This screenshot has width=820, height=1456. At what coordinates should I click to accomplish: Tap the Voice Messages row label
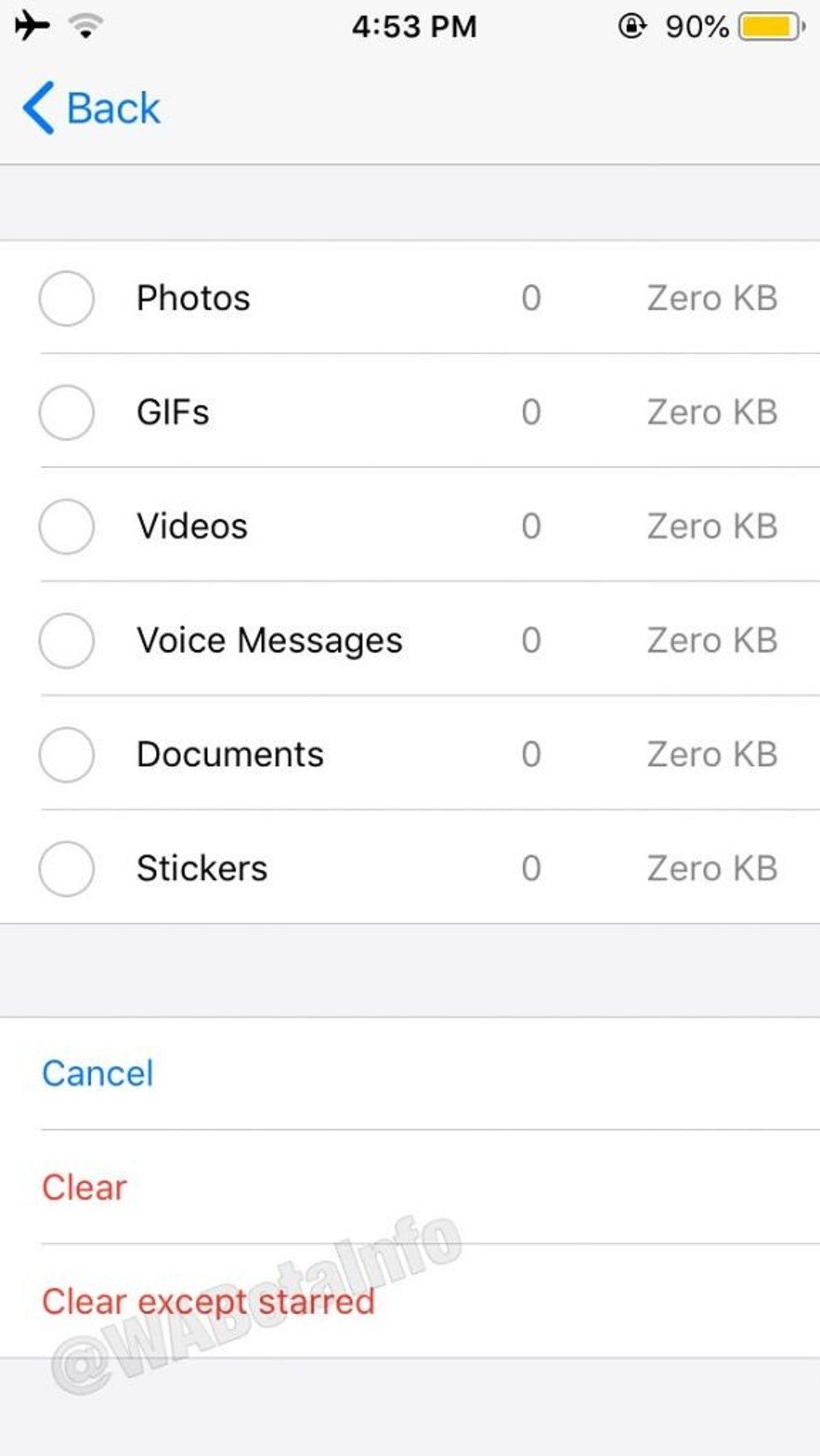pyautogui.click(x=269, y=641)
